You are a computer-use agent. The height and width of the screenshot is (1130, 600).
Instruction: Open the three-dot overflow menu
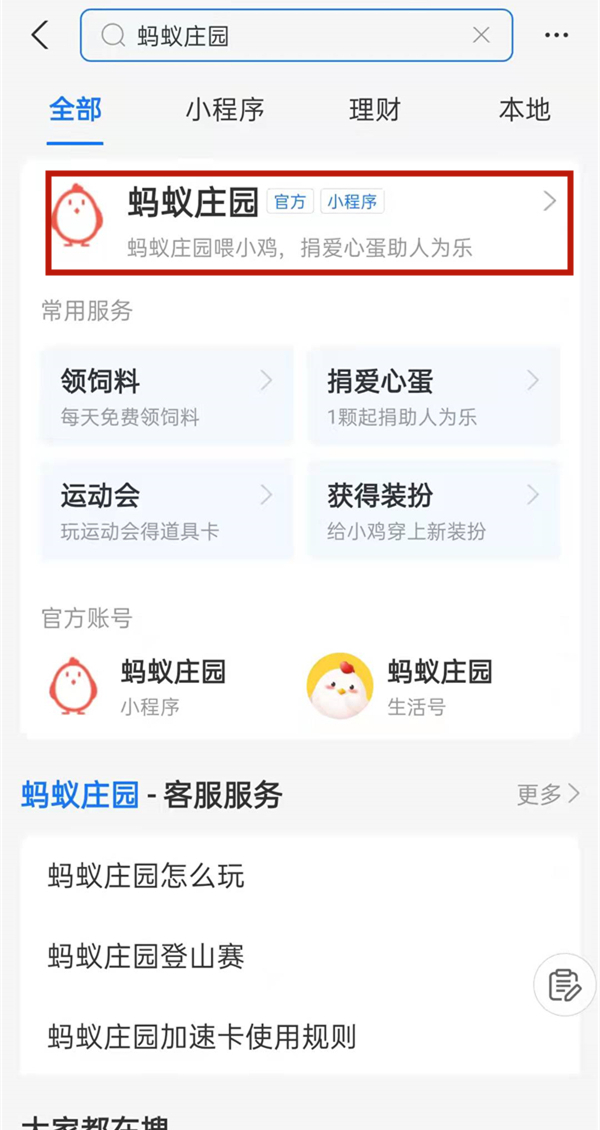click(x=556, y=36)
